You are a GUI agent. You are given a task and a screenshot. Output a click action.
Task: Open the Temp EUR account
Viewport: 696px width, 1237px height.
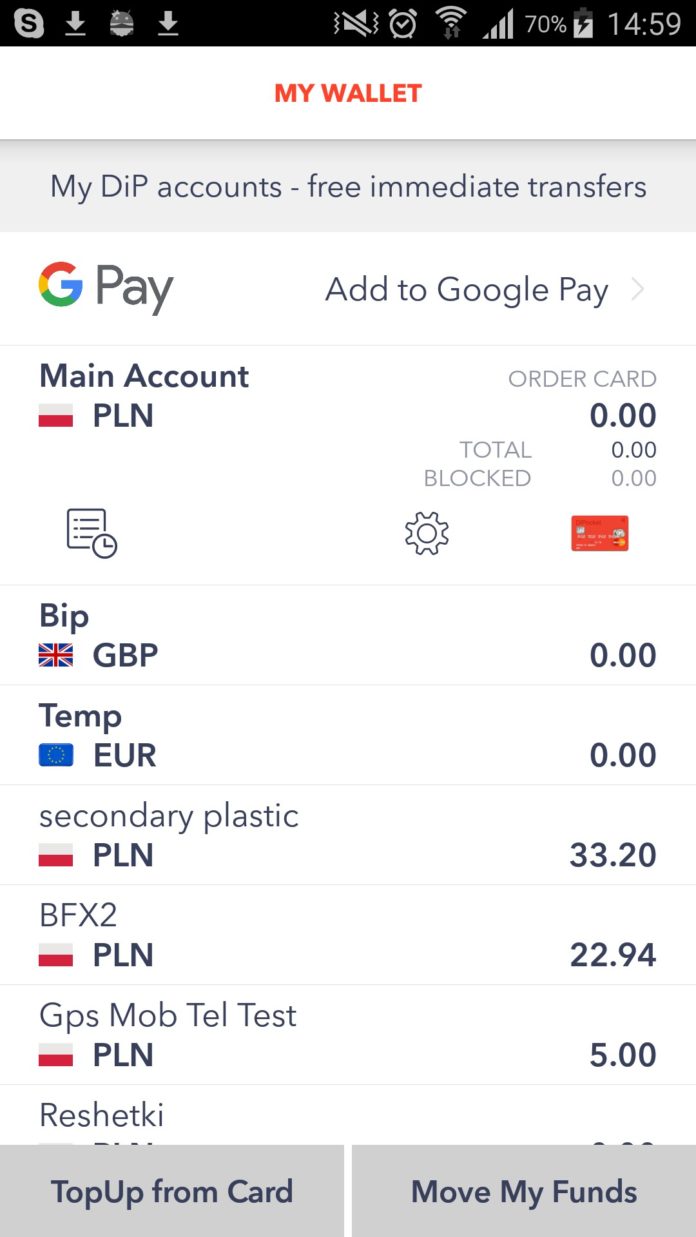click(x=348, y=735)
